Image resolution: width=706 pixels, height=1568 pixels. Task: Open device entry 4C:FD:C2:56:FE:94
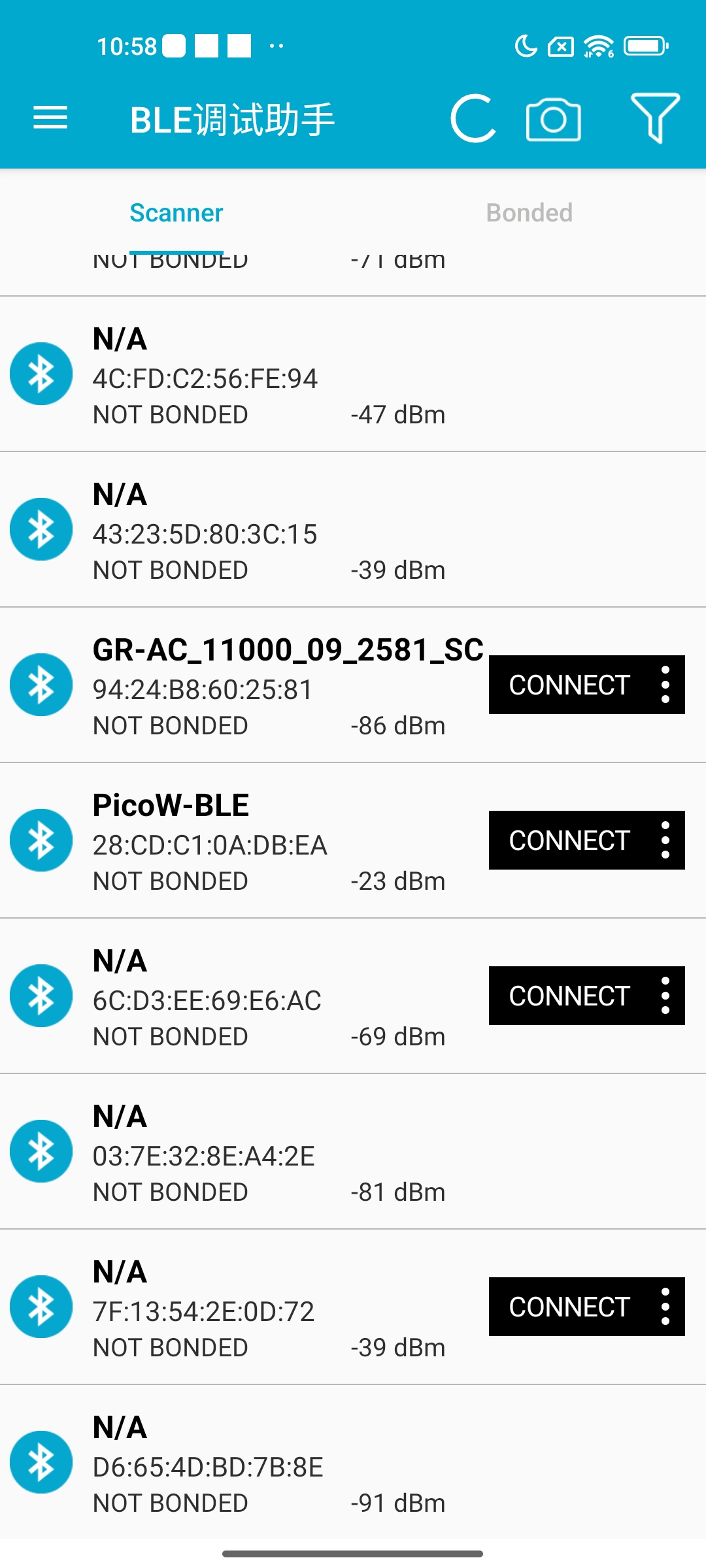click(261, 375)
